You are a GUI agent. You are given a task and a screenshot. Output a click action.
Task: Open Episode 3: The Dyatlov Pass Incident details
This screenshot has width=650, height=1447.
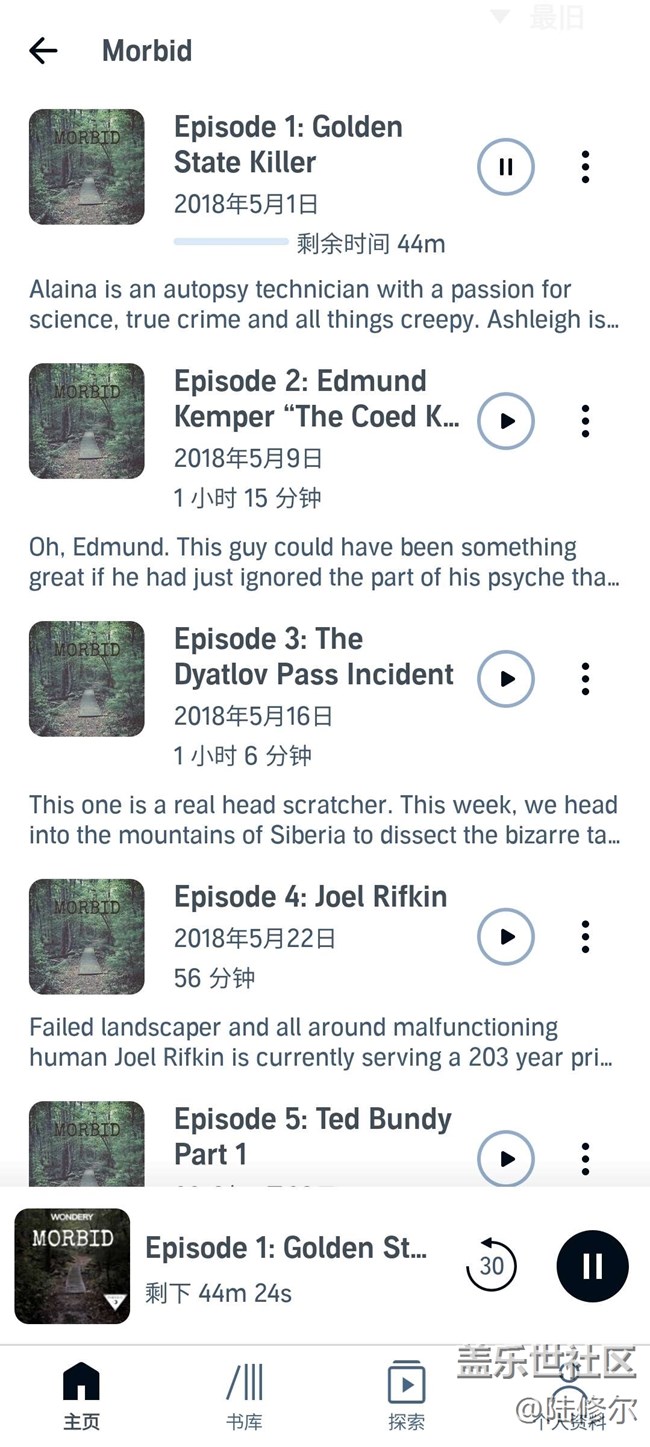click(313, 657)
